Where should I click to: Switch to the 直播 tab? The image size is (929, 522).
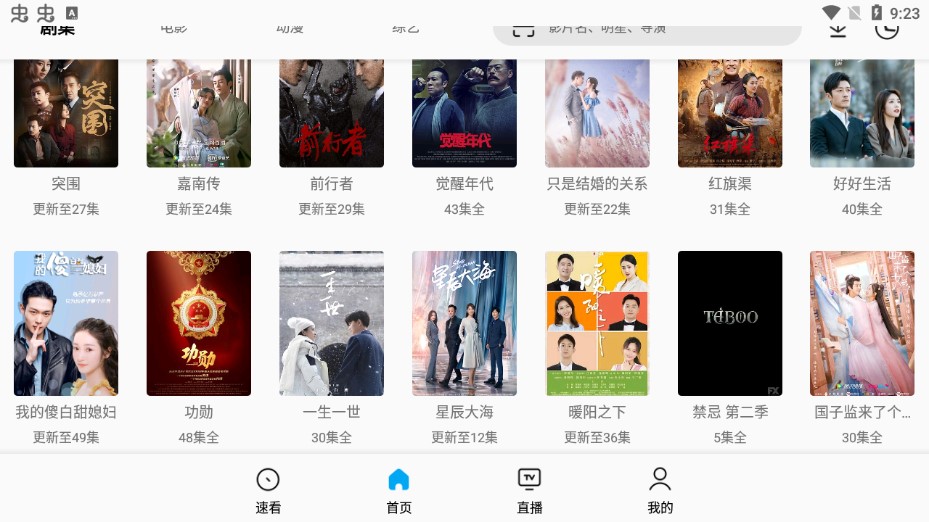point(529,490)
